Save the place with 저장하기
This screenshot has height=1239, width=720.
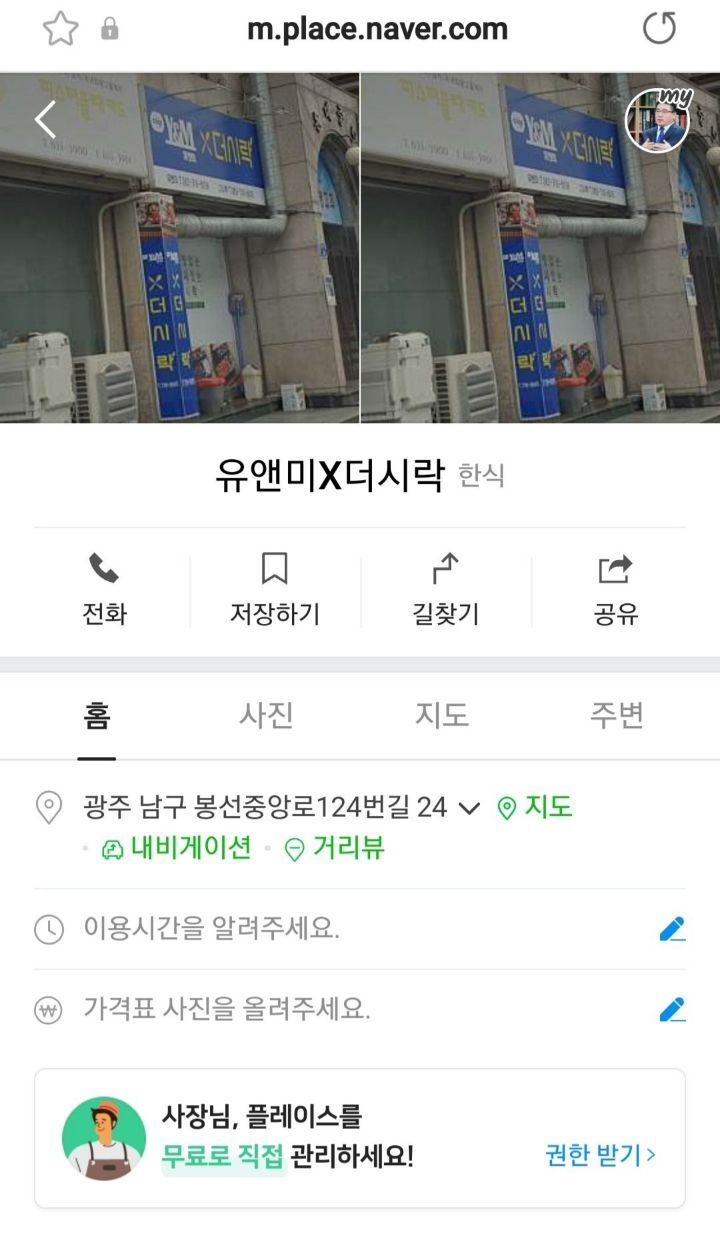[275, 590]
